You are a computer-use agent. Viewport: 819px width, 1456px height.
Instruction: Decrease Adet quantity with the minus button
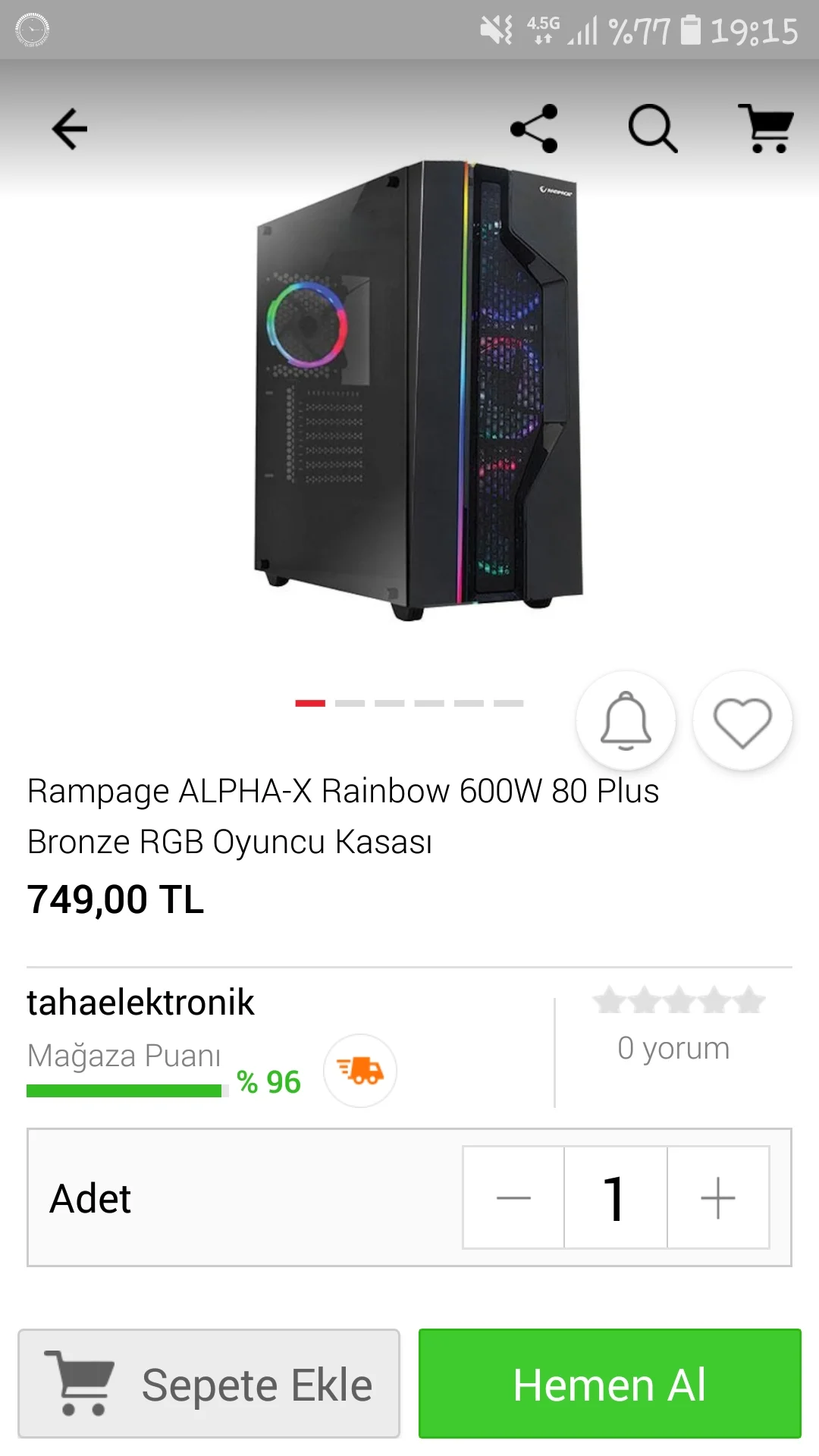click(513, 1197)
